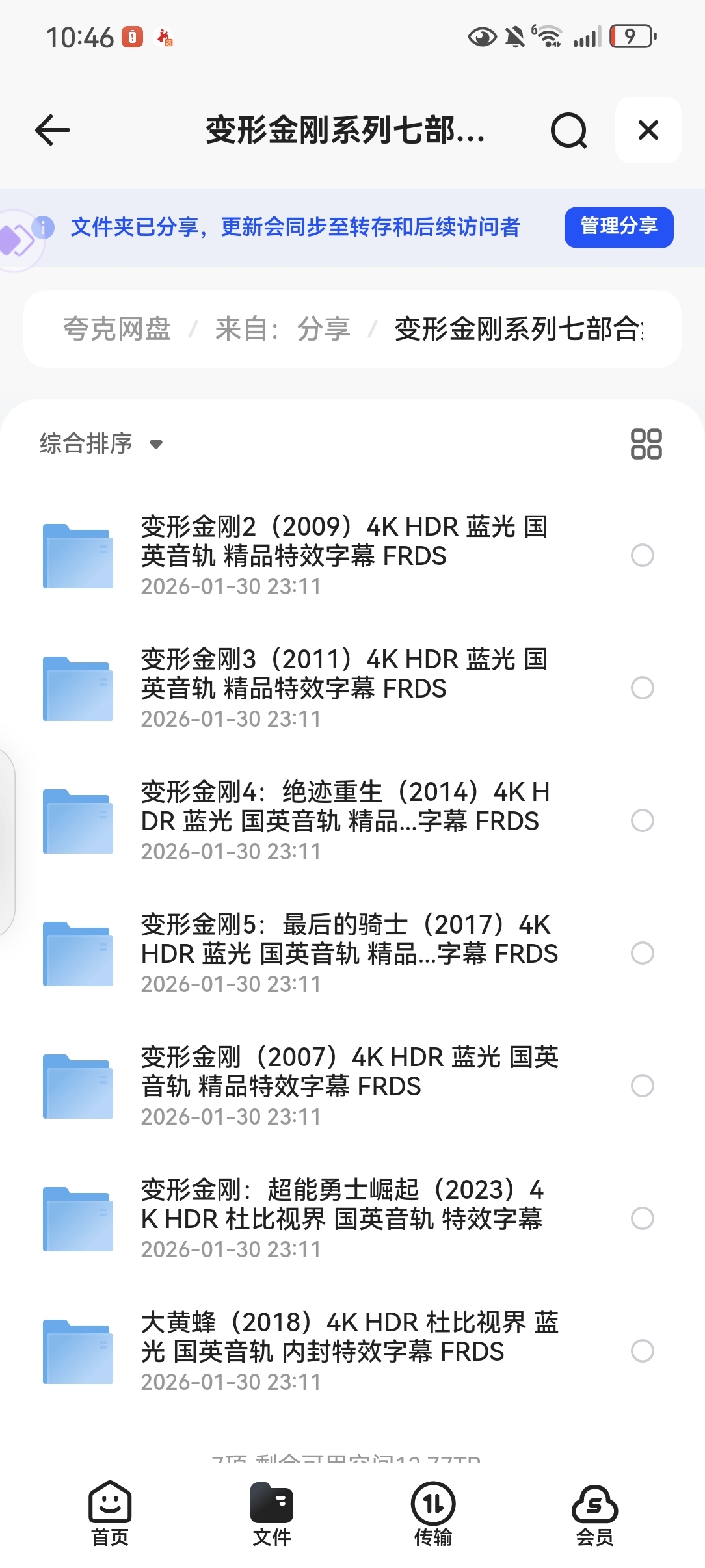Open search in this folder

click(568, 130)
